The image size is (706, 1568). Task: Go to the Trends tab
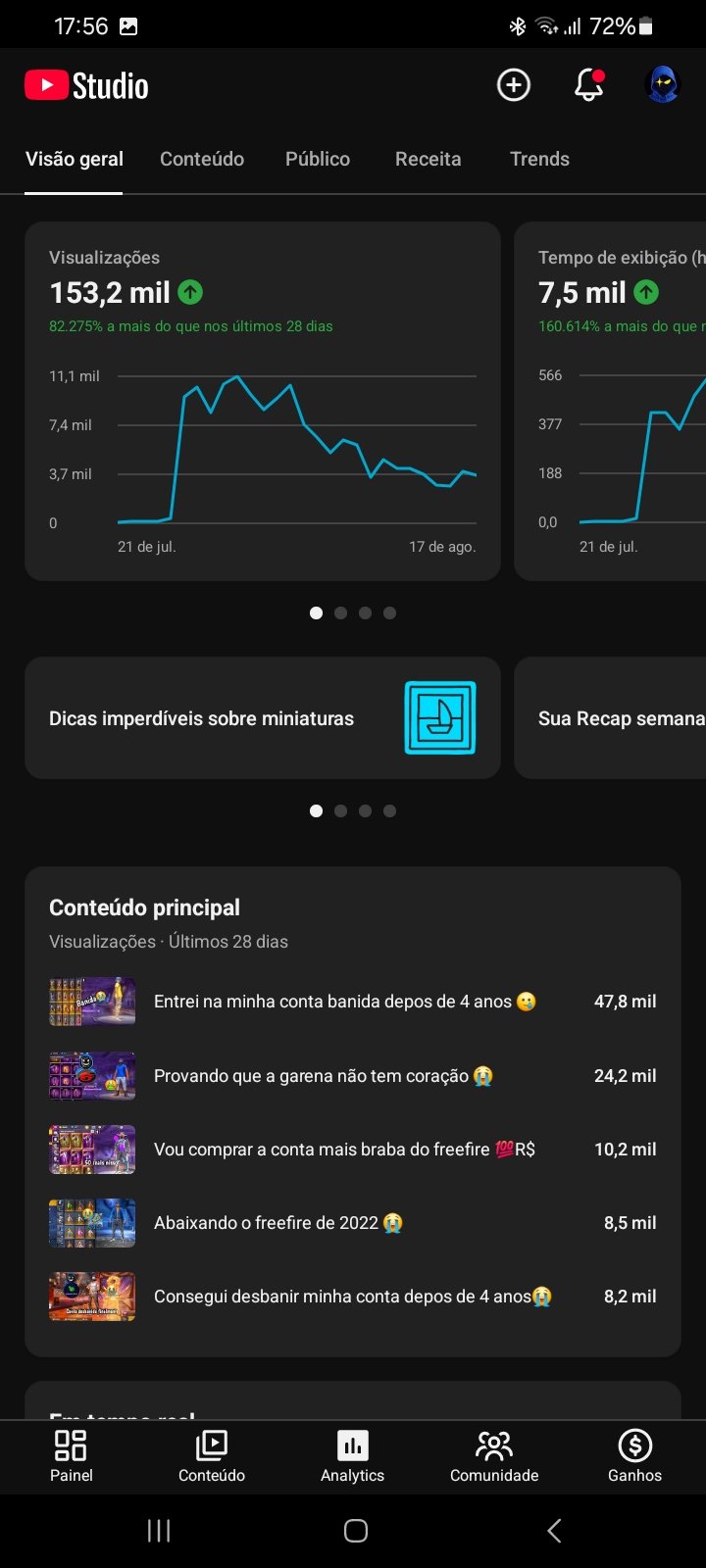point(539,159)
